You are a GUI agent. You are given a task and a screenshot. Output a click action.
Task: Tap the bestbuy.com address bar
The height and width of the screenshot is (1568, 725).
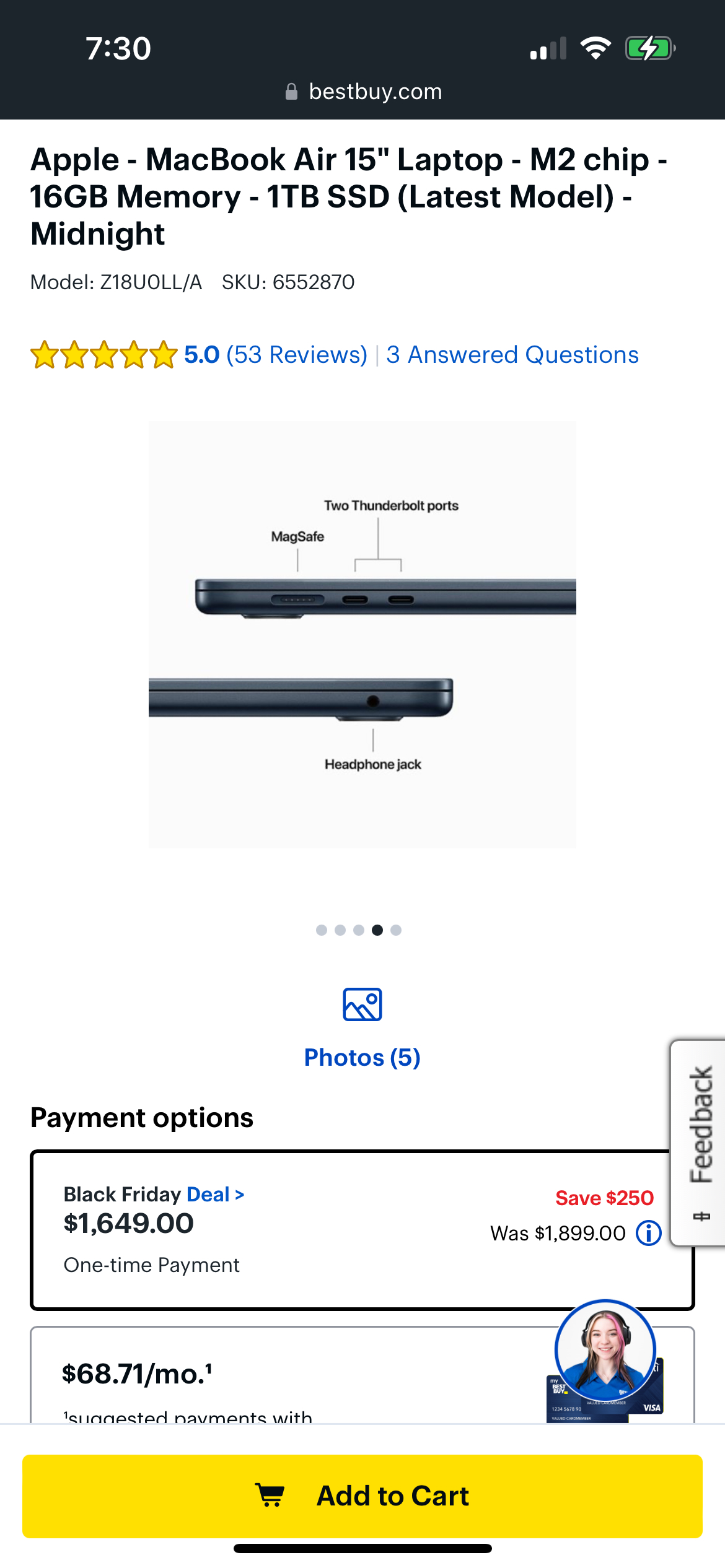coord(363,92)
